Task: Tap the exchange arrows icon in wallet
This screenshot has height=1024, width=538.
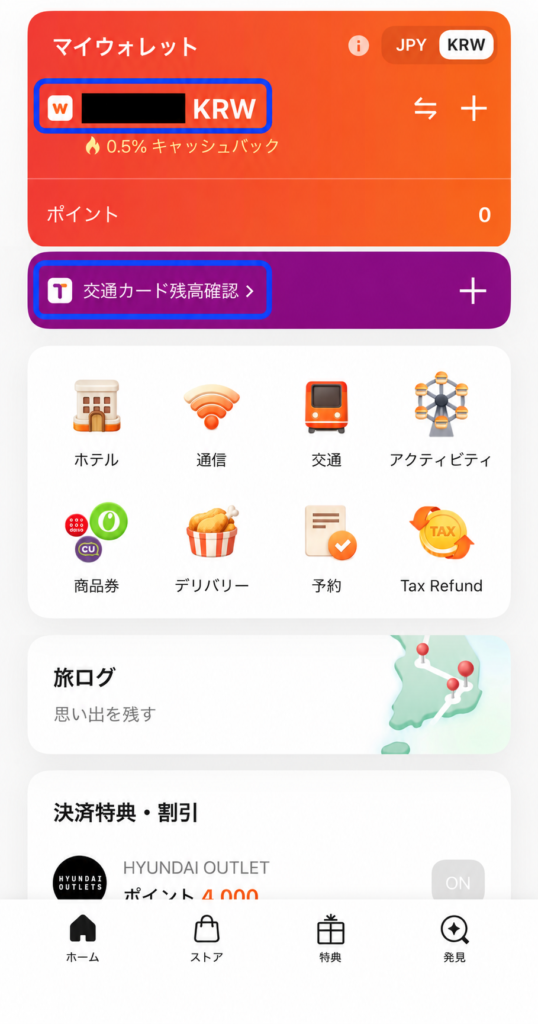Action: [x=426, y=108]
